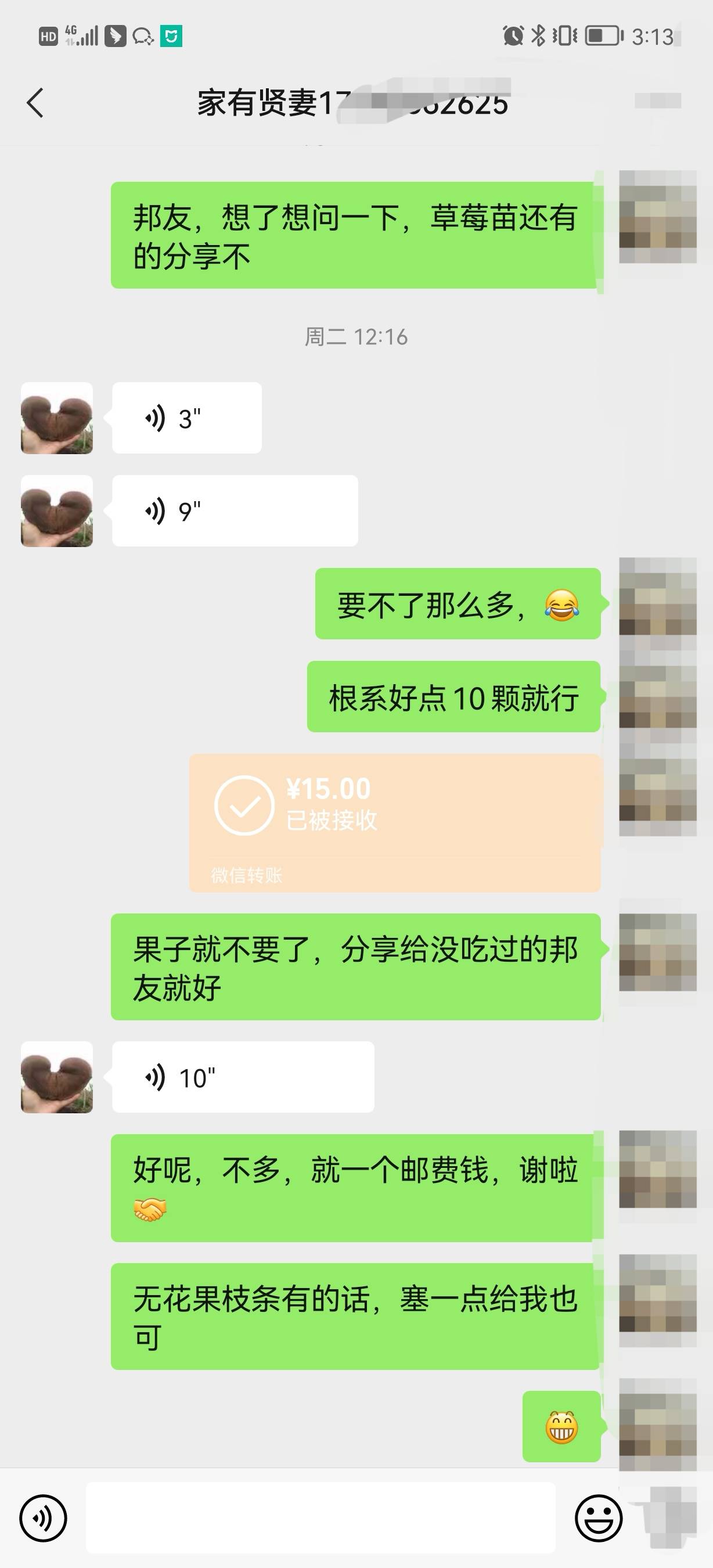Focus the message text field
Image resolution: width=713 pixels, height=1568 pixels.
point(321,1517)
